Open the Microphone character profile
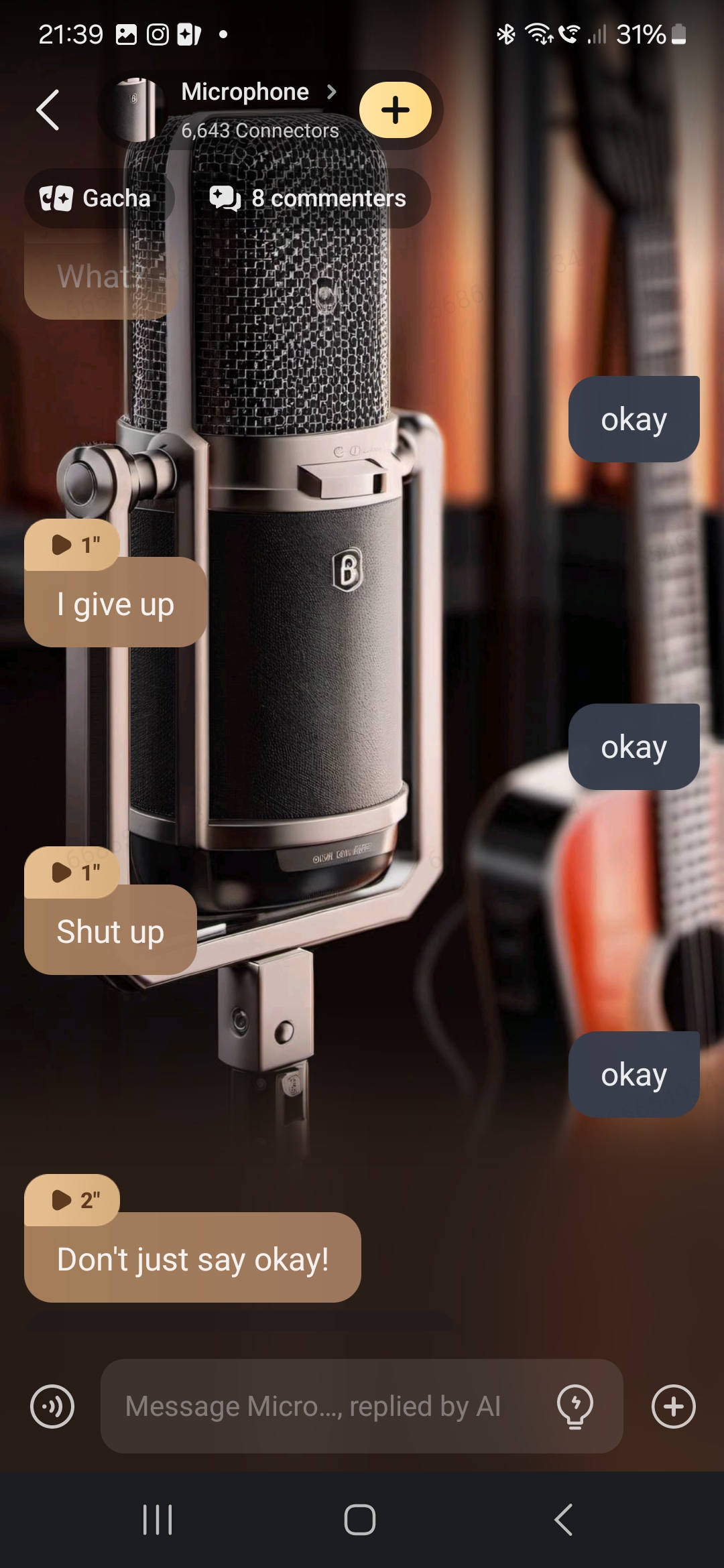The width and height of the screenshot is (724, 1568). pyautogui.click(x=245, y=92)
